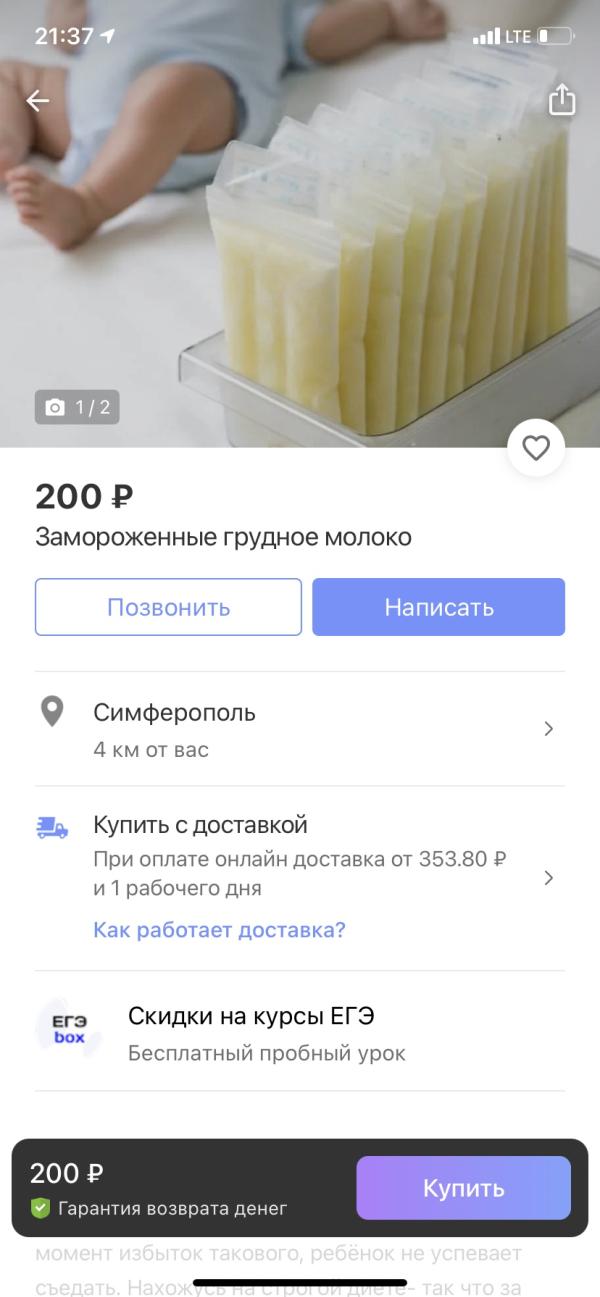Share this listing

pos(562,100)
